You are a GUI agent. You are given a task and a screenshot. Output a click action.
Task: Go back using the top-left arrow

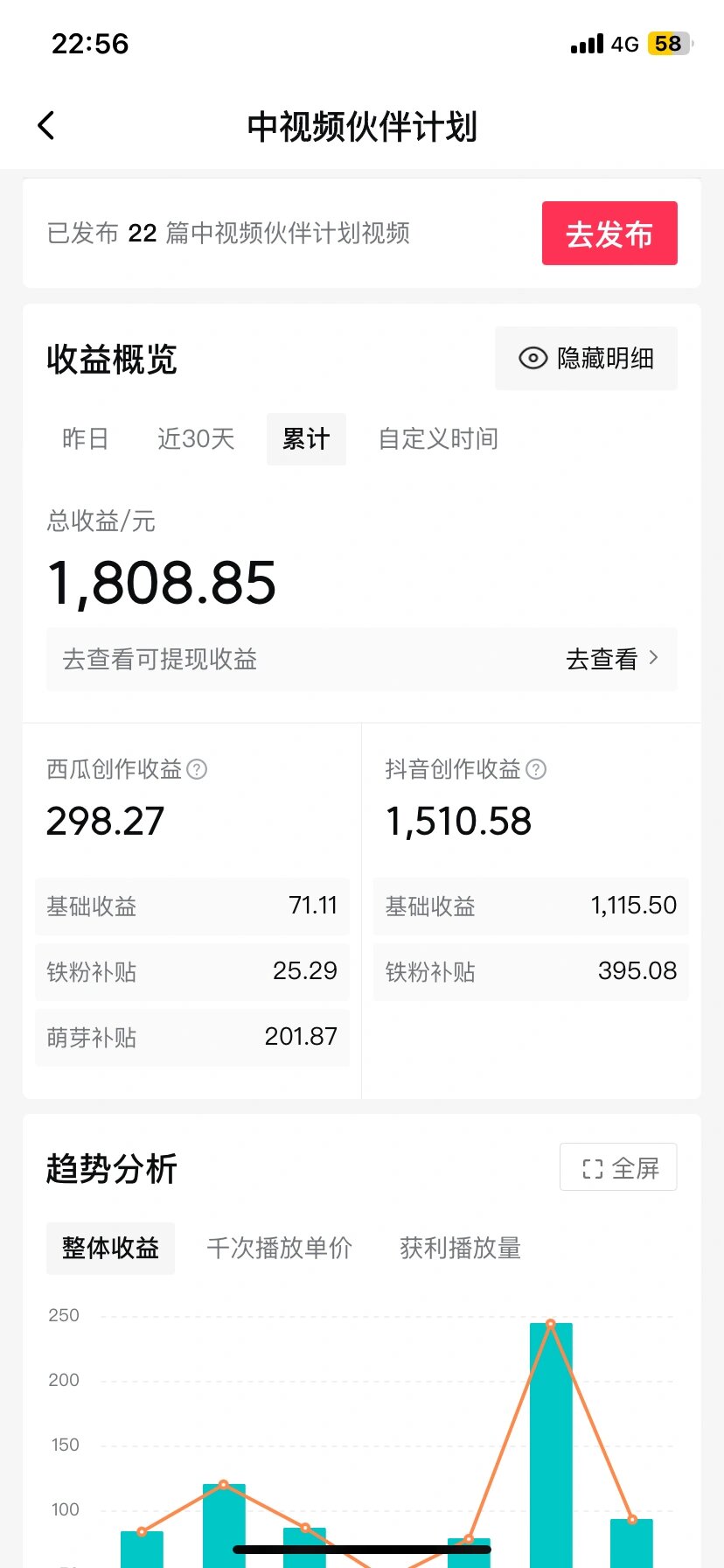pyautogui.click(x=47, y=126)
